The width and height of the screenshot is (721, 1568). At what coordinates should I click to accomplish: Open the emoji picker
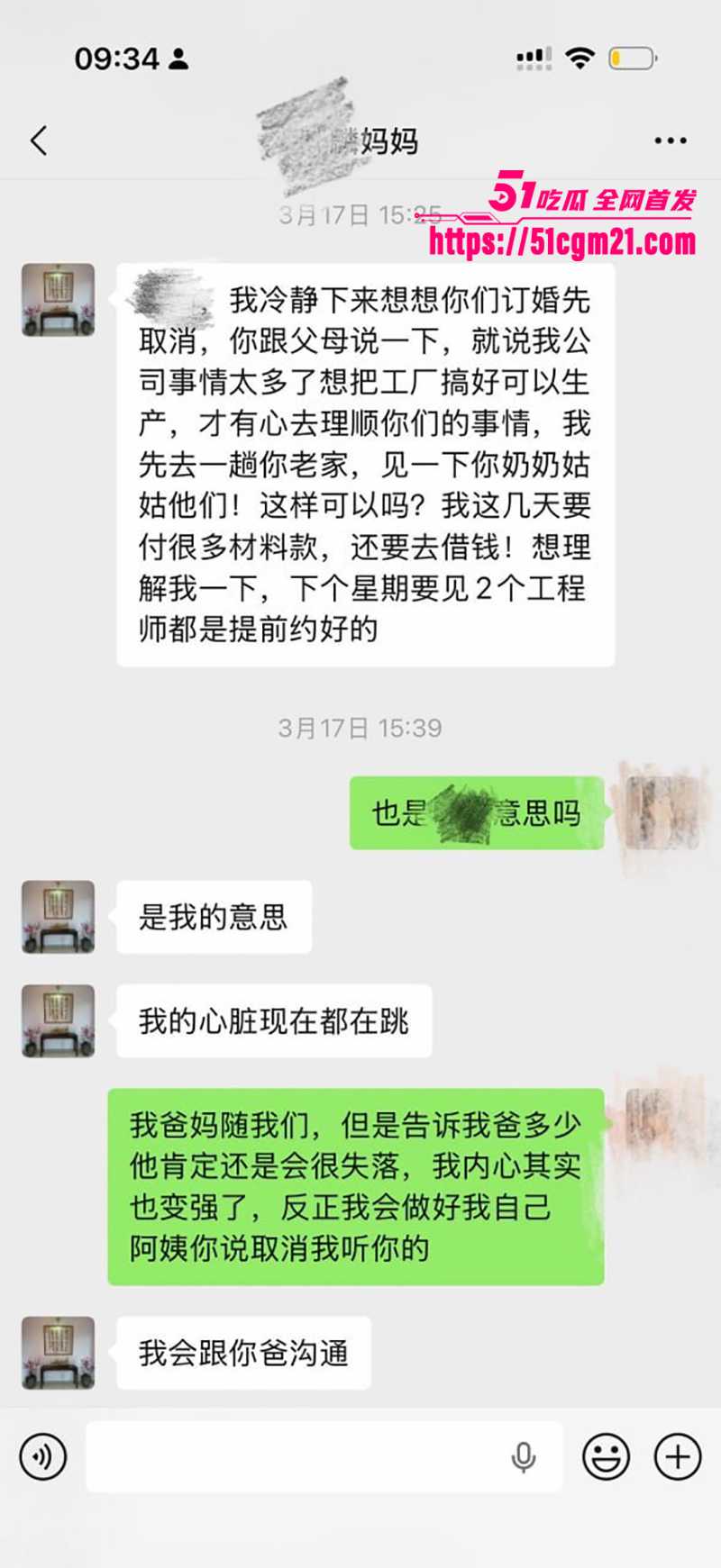(x=605, y=1456)
